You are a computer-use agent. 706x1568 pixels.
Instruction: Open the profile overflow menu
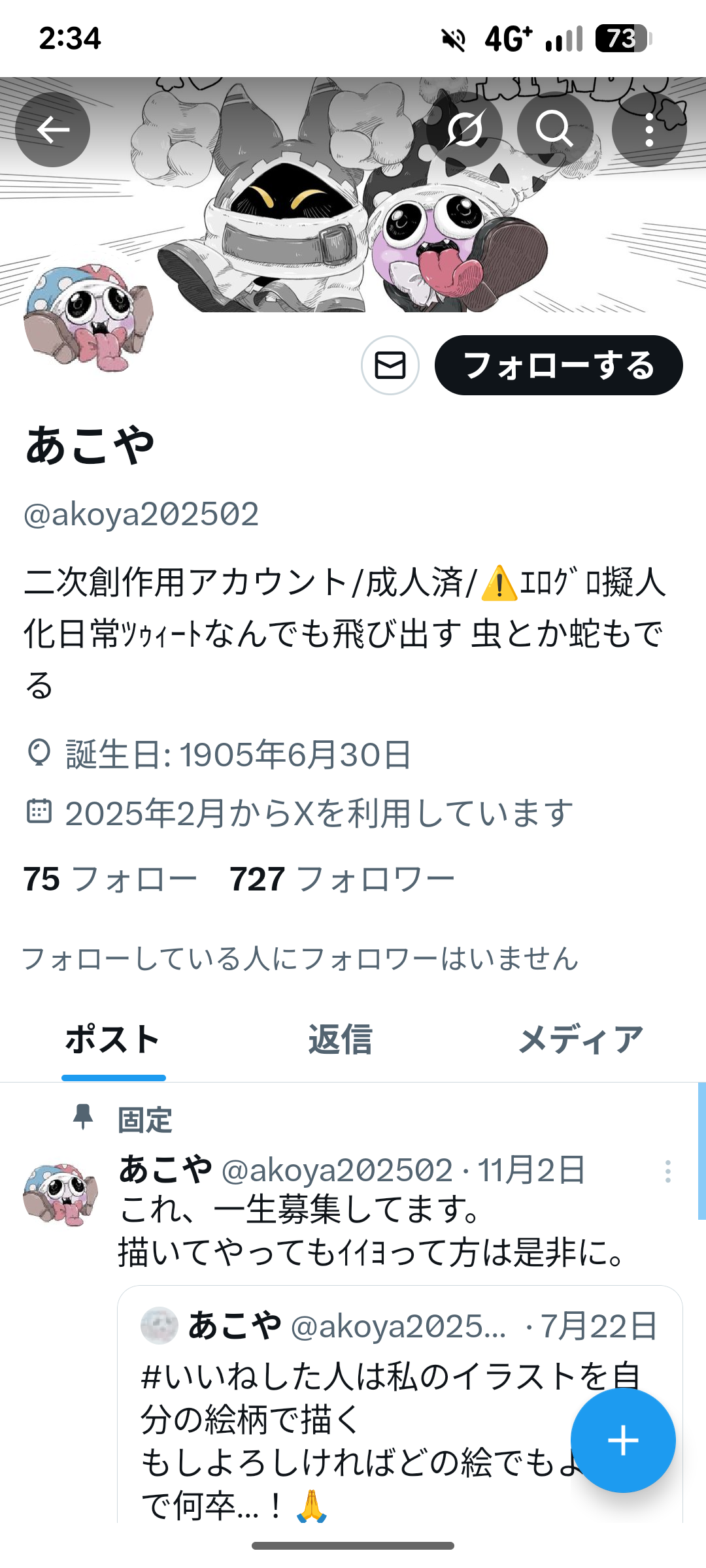pos(648,129)
